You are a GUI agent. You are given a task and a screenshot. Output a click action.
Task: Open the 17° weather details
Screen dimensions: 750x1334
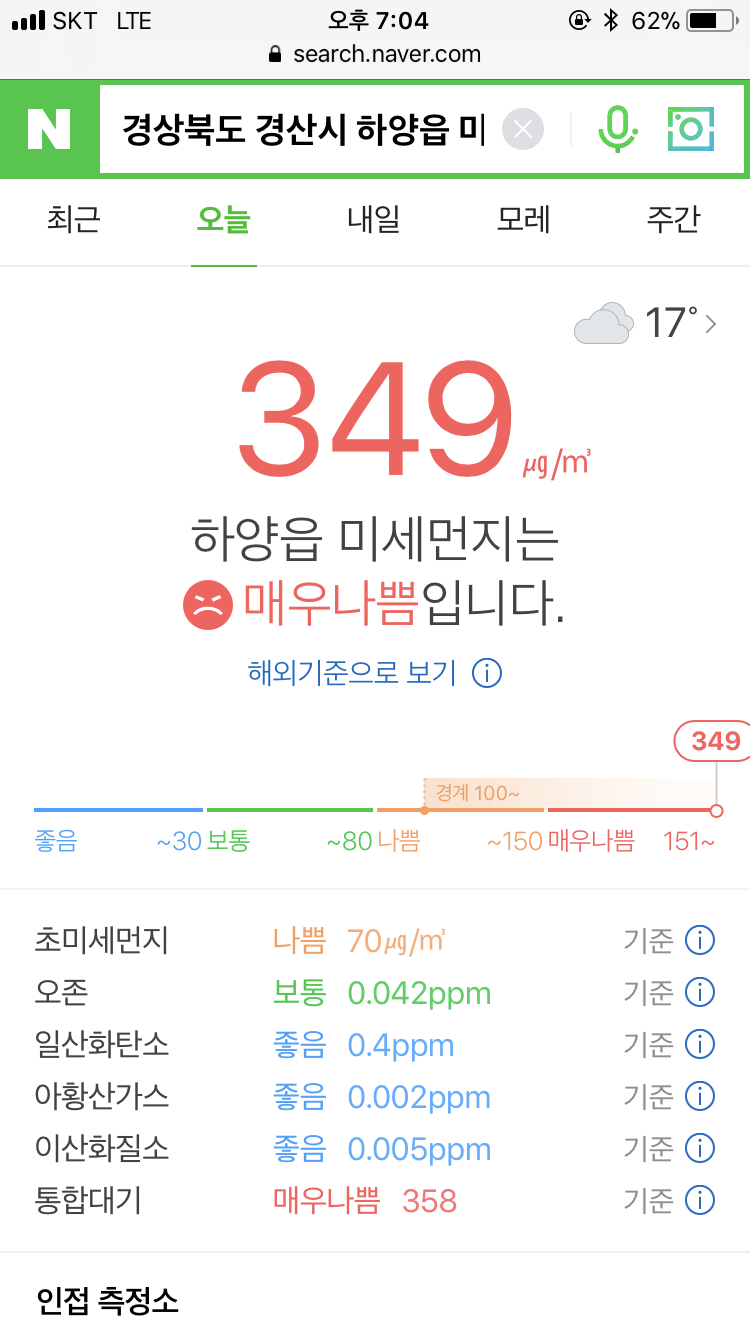click(x=646, y=324)
